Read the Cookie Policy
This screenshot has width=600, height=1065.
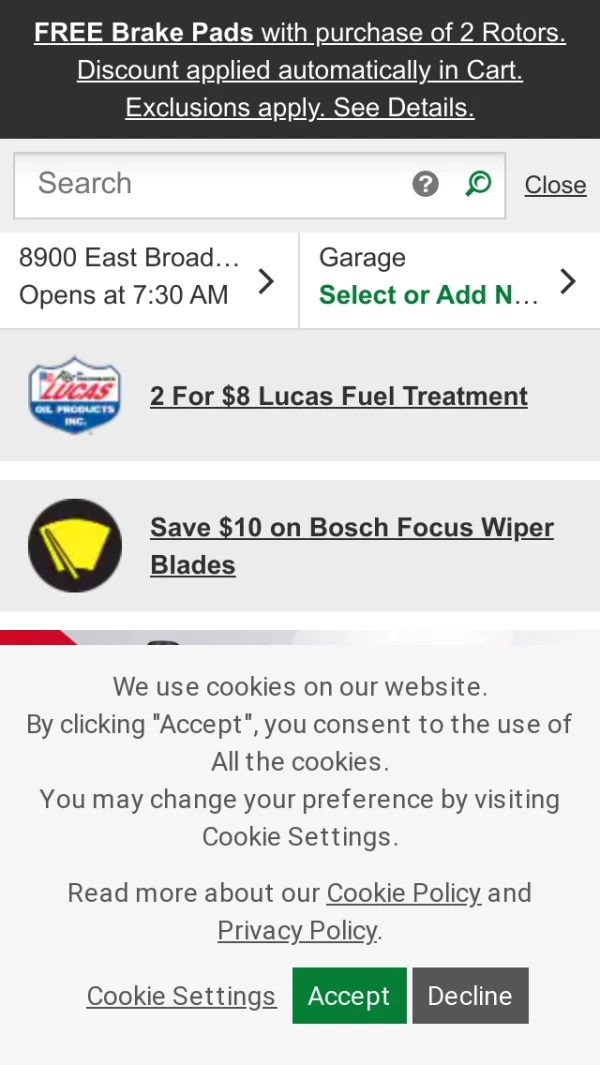pos(404,893)
